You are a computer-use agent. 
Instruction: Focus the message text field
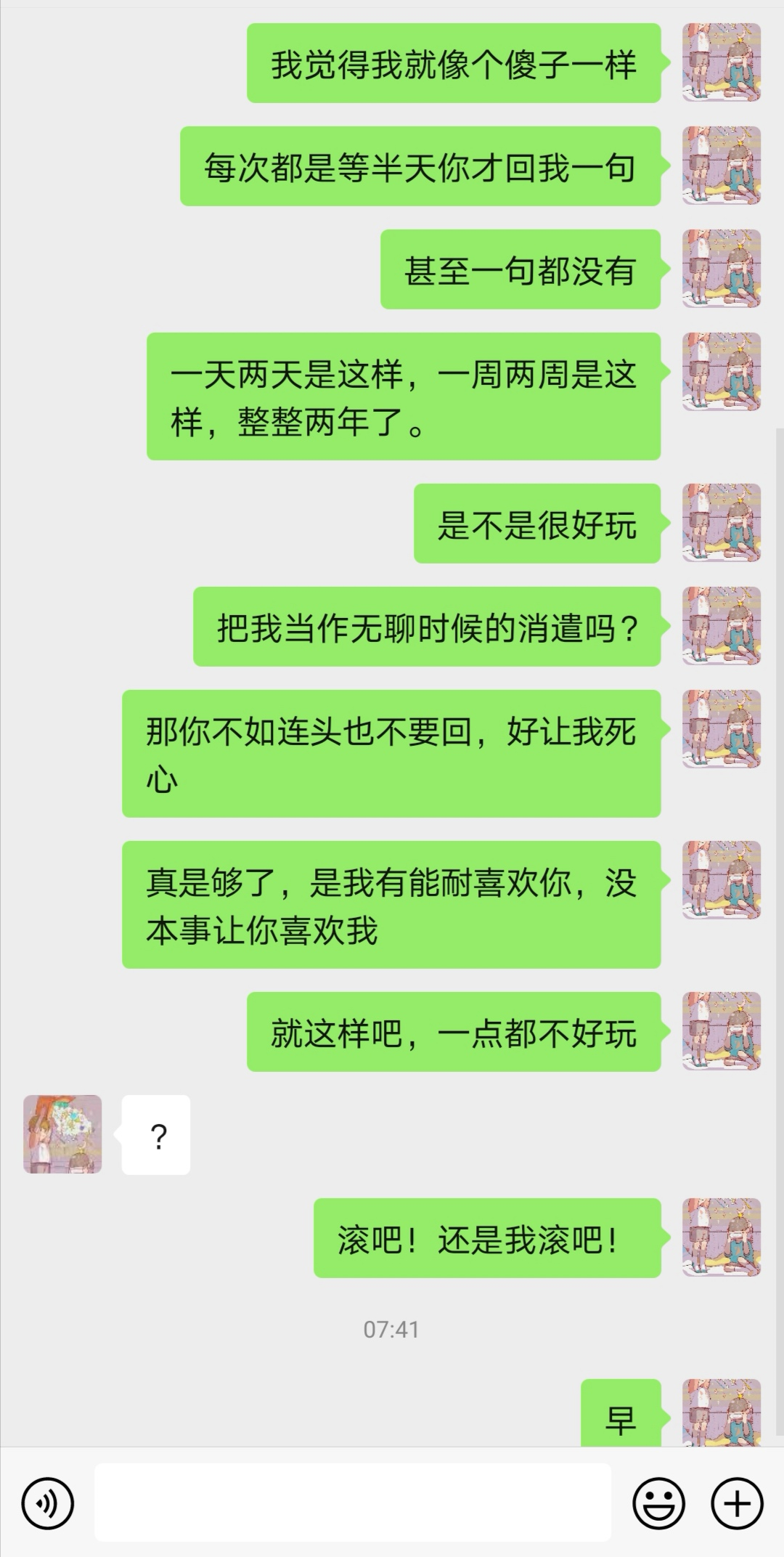coord(352,1503)
